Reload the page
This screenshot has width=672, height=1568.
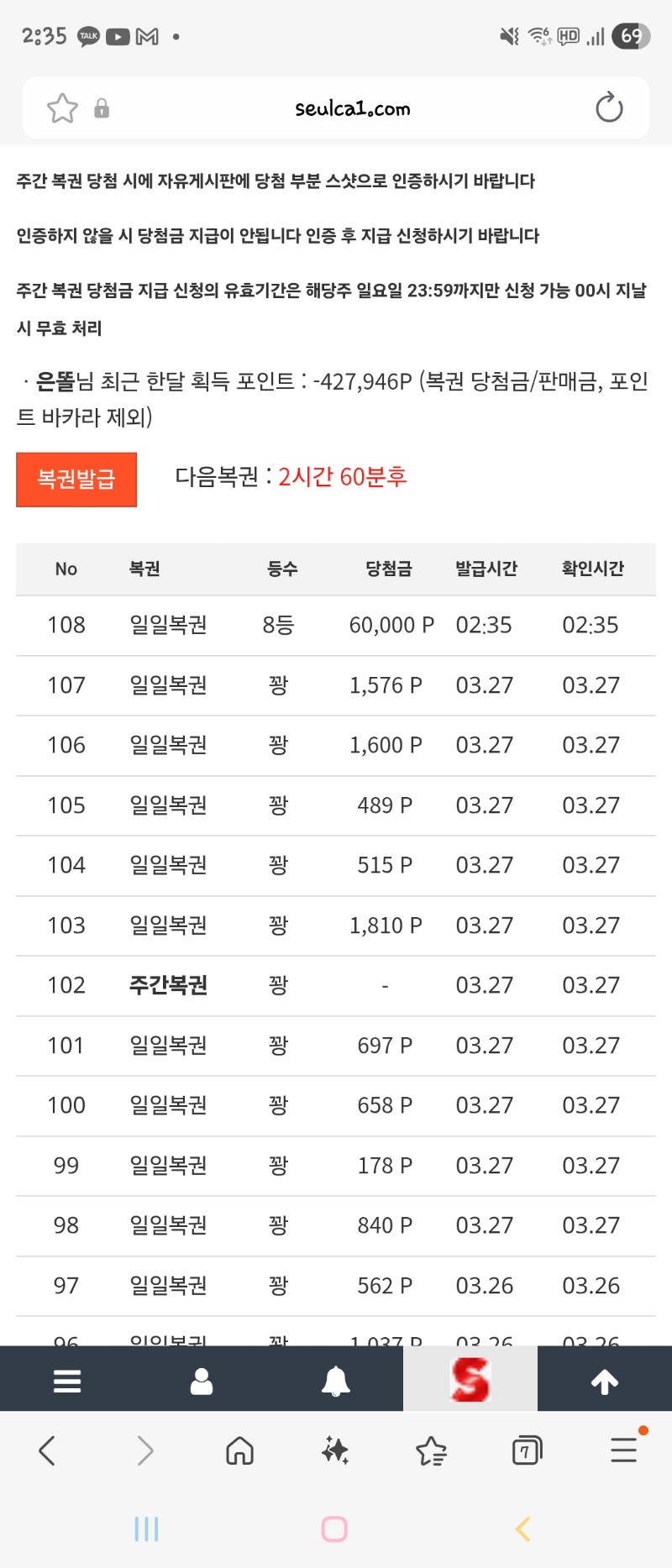click(x=609, y=108)
